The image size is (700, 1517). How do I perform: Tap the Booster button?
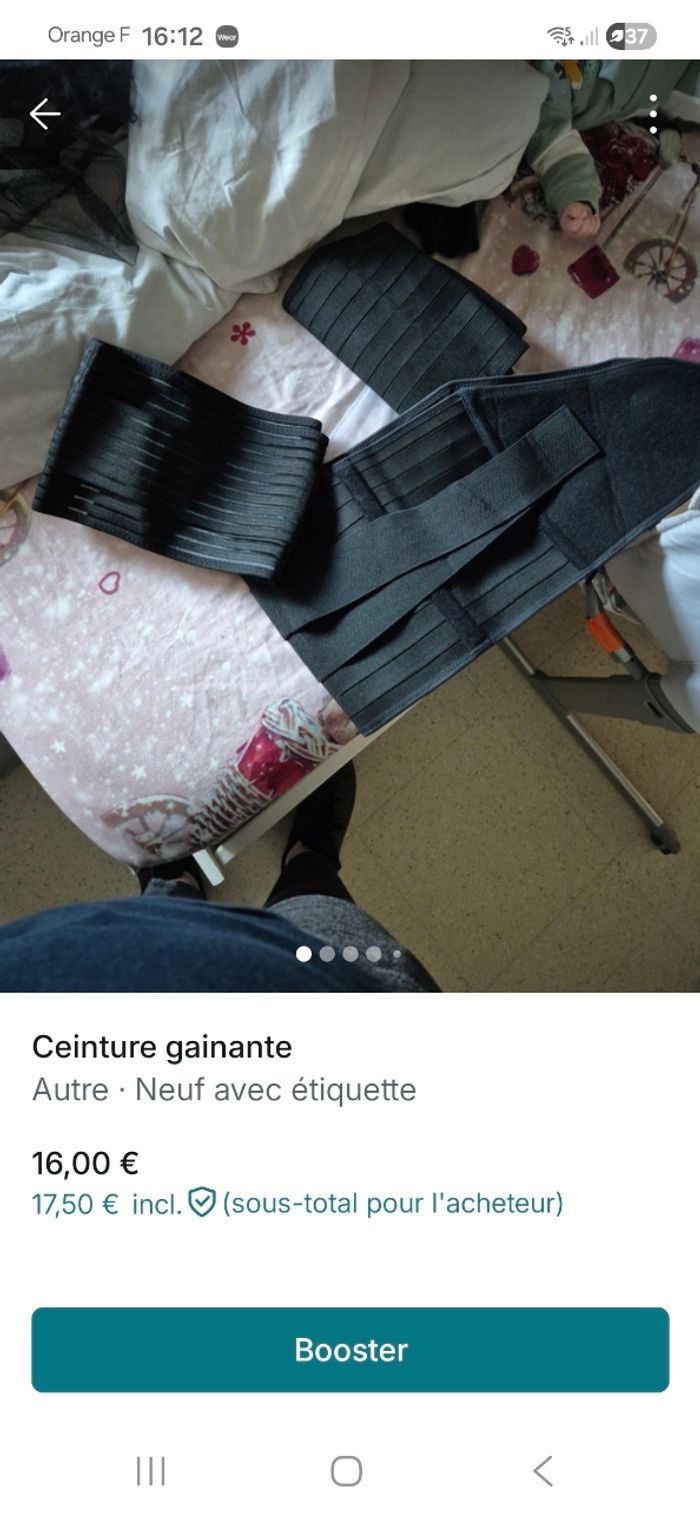coord(350,1350)
